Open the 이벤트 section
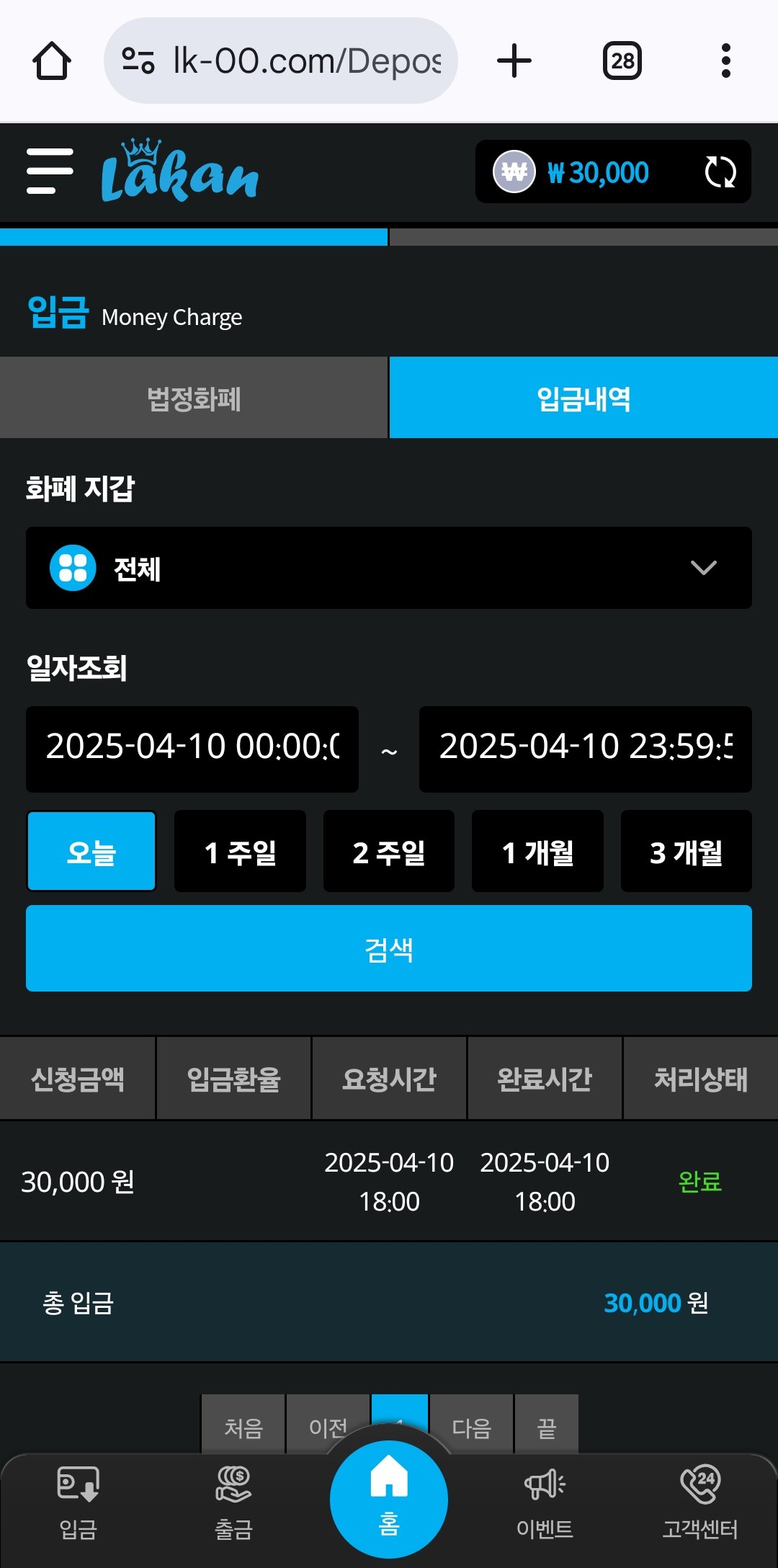 click(545, 1502)
